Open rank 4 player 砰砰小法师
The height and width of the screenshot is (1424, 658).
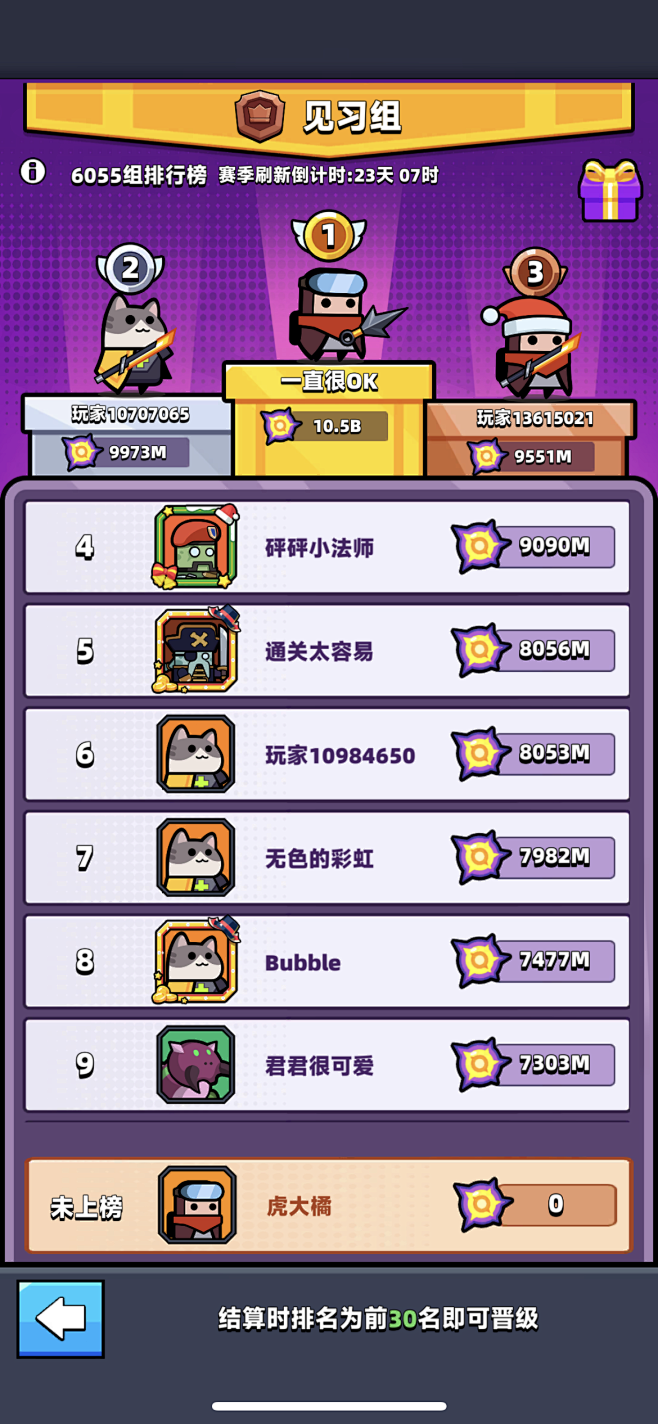(327, 547)
